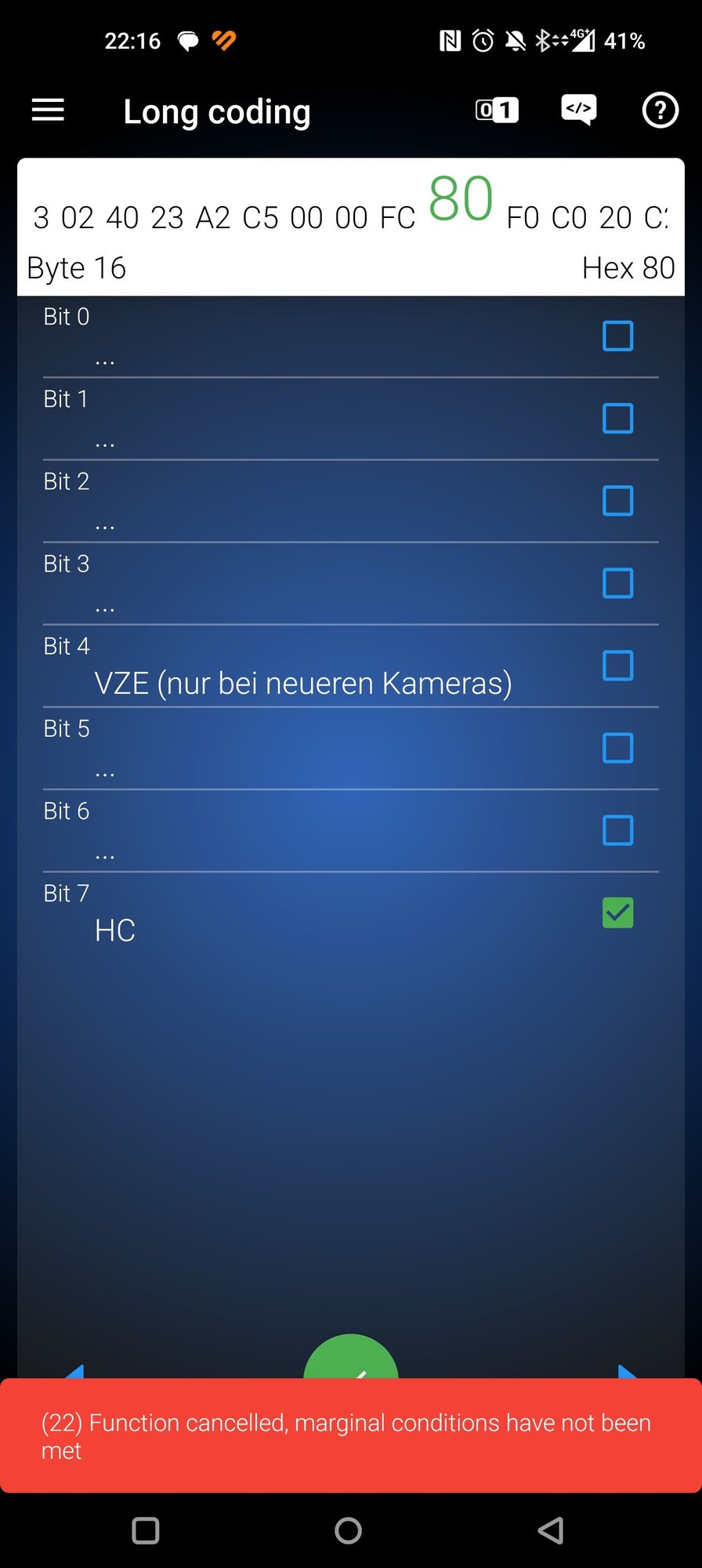Enable VZE on Bit 4
The height and width of the screenshot is (1568, 702).
pos(617,666)
